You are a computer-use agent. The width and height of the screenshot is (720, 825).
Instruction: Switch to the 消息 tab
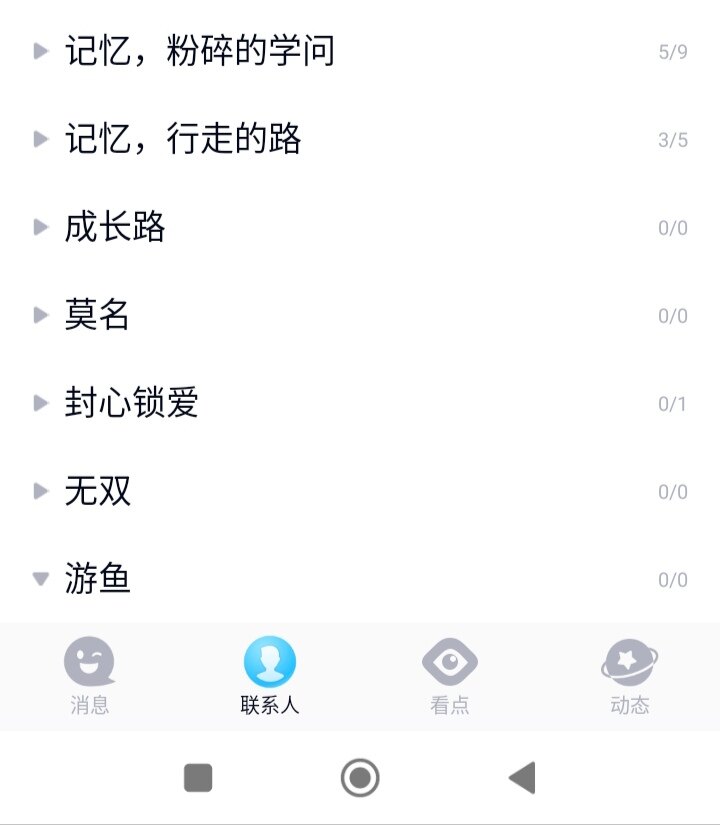pos(90,677)
